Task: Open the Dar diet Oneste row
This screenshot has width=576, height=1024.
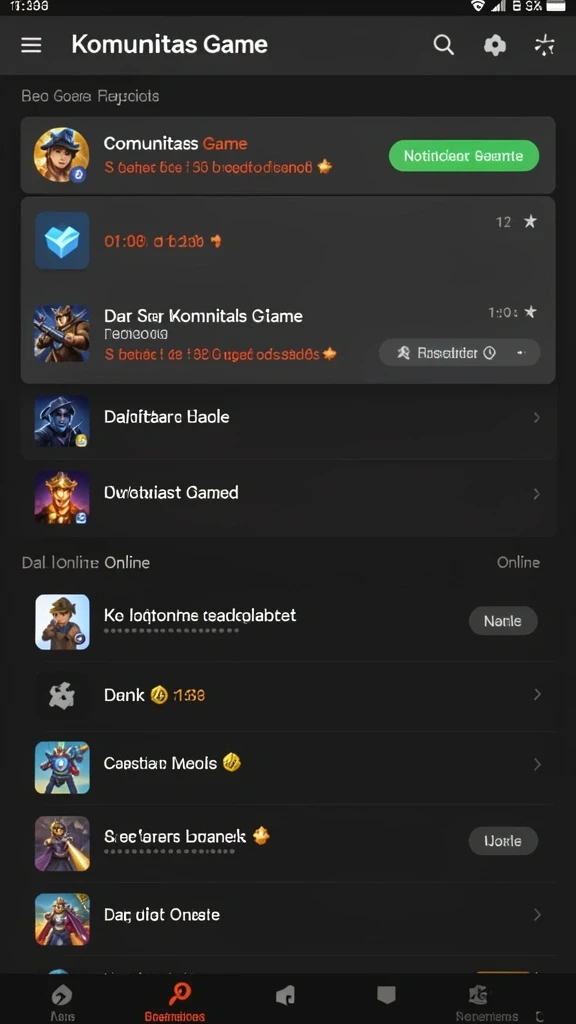Action: point(288,916)
